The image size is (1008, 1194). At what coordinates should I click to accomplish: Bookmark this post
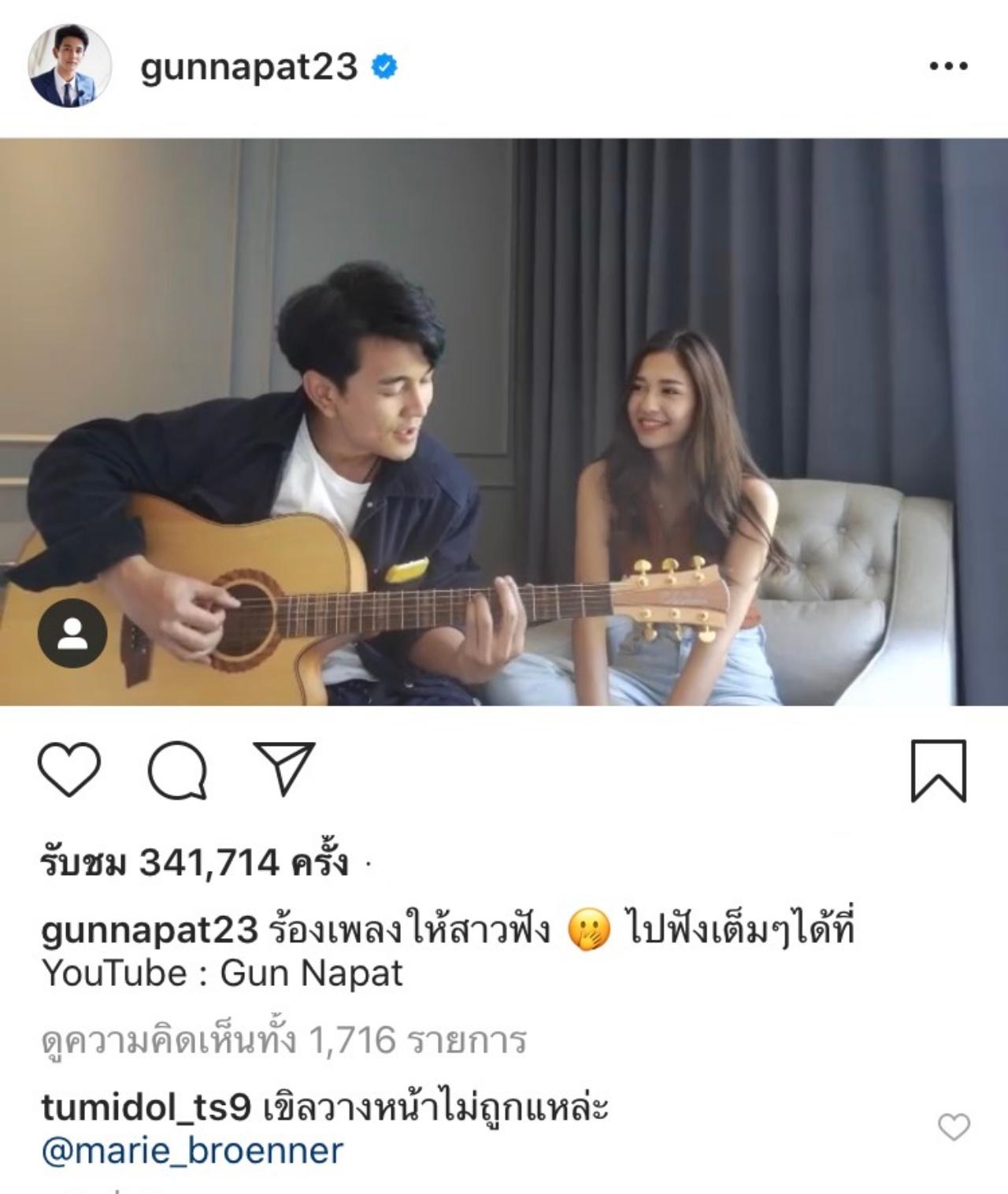(938, 771)
